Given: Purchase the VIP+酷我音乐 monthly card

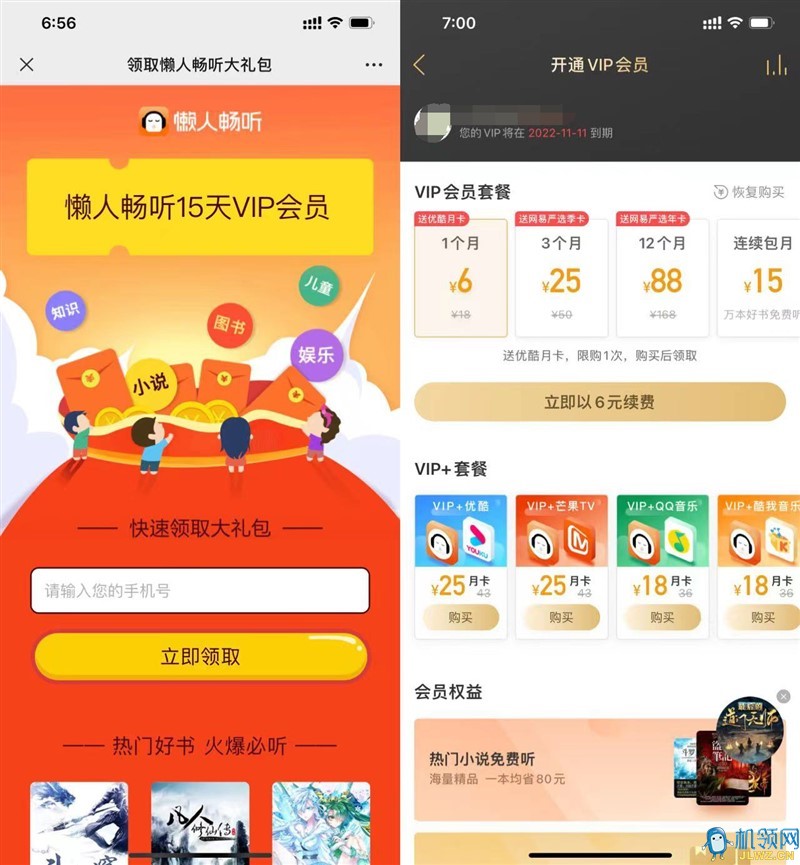Looking at the screenshot, I should (x=762, y=618).
